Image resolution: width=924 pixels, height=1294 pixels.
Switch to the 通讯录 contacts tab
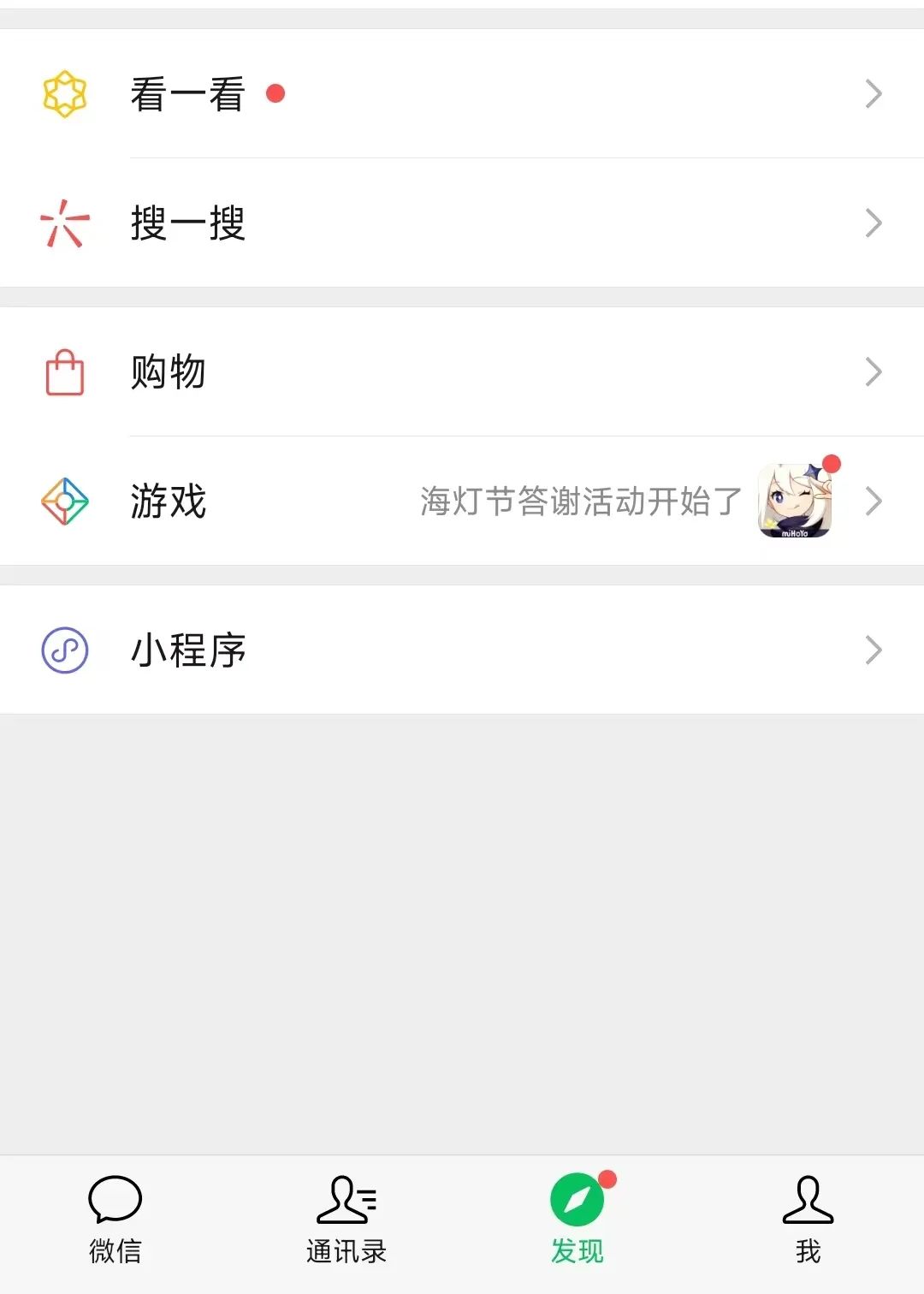coord(346,1220)
